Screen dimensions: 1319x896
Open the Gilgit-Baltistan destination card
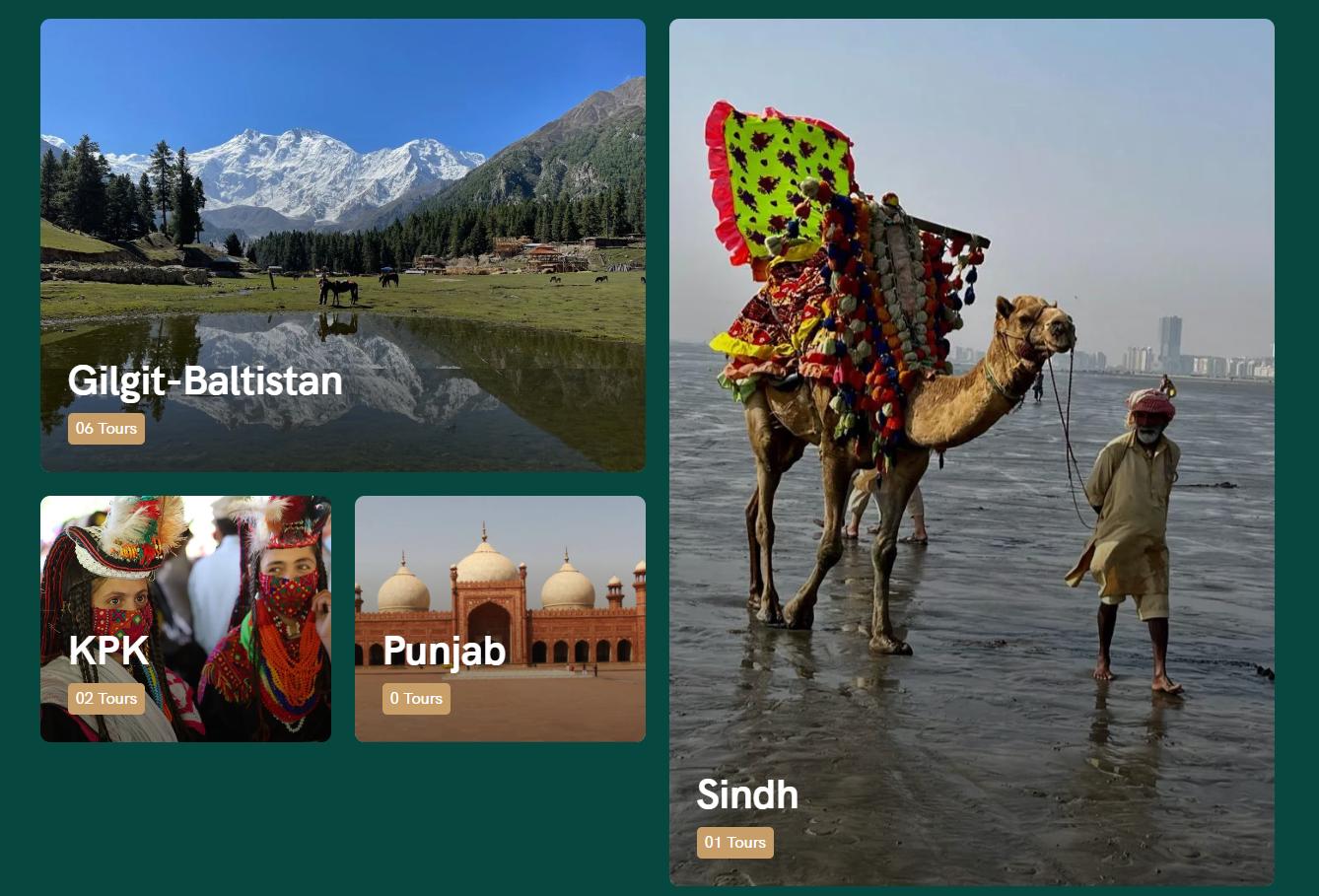[x=342, y=244]
